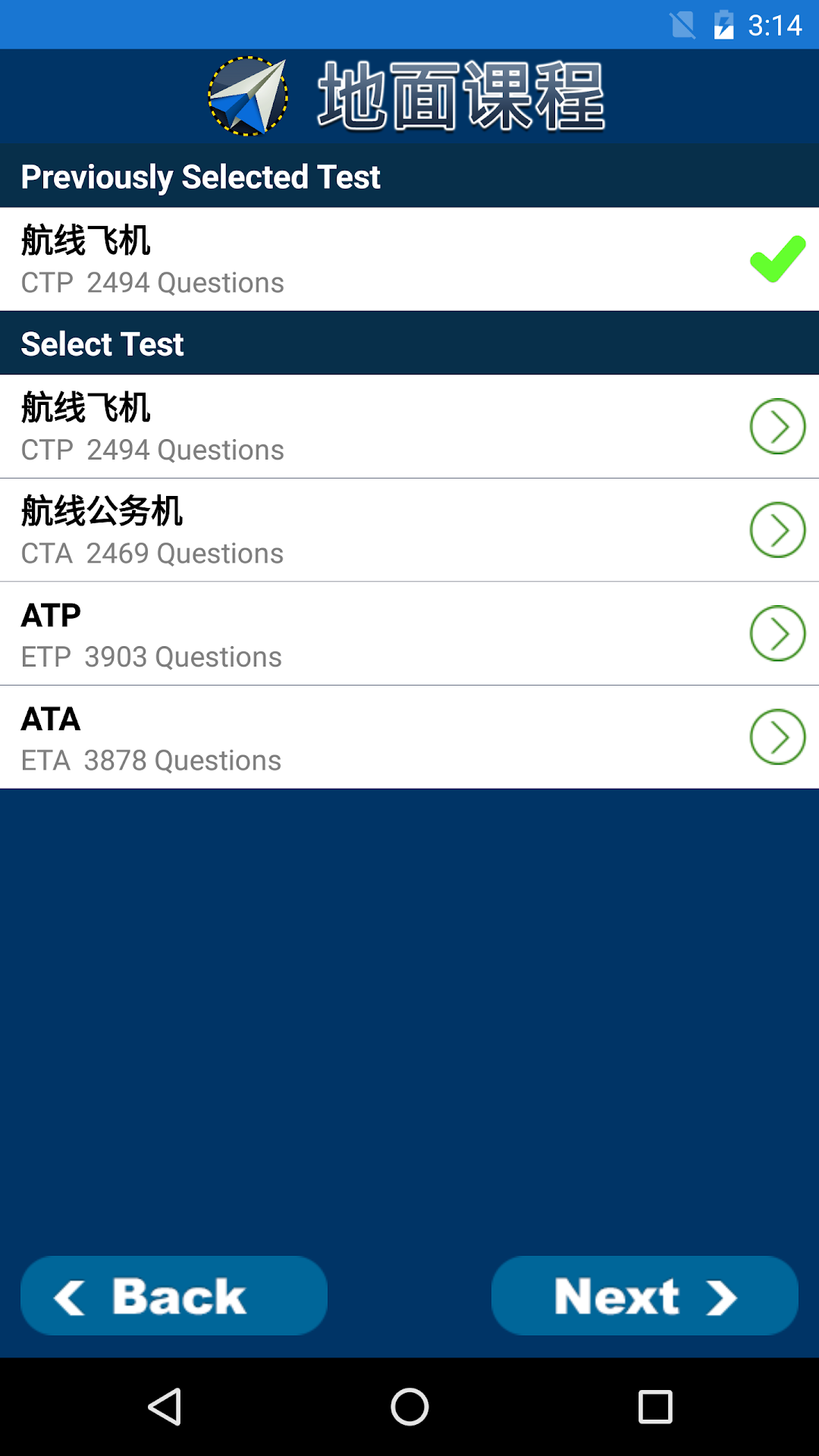This screenshot has height=1456, width=819.
Task: Continue with the Next button
Action: click(x=645, y=1295)
